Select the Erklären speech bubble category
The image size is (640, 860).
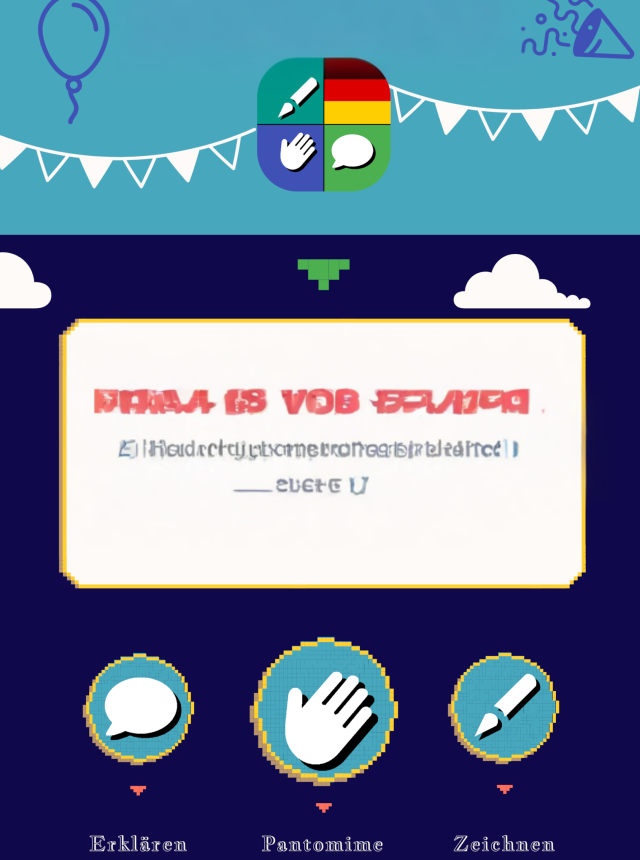139,708
